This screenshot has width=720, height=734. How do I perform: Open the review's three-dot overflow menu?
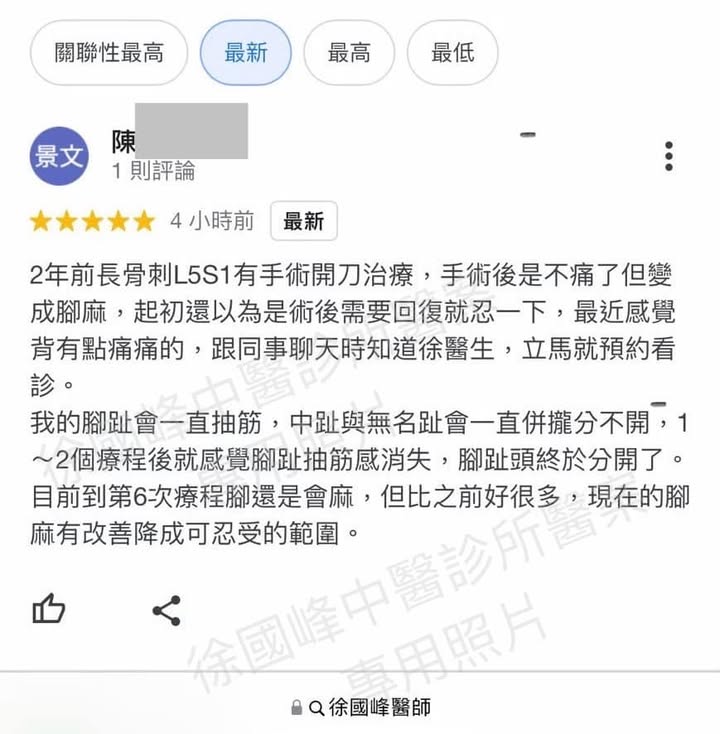(x=668, y=156)
